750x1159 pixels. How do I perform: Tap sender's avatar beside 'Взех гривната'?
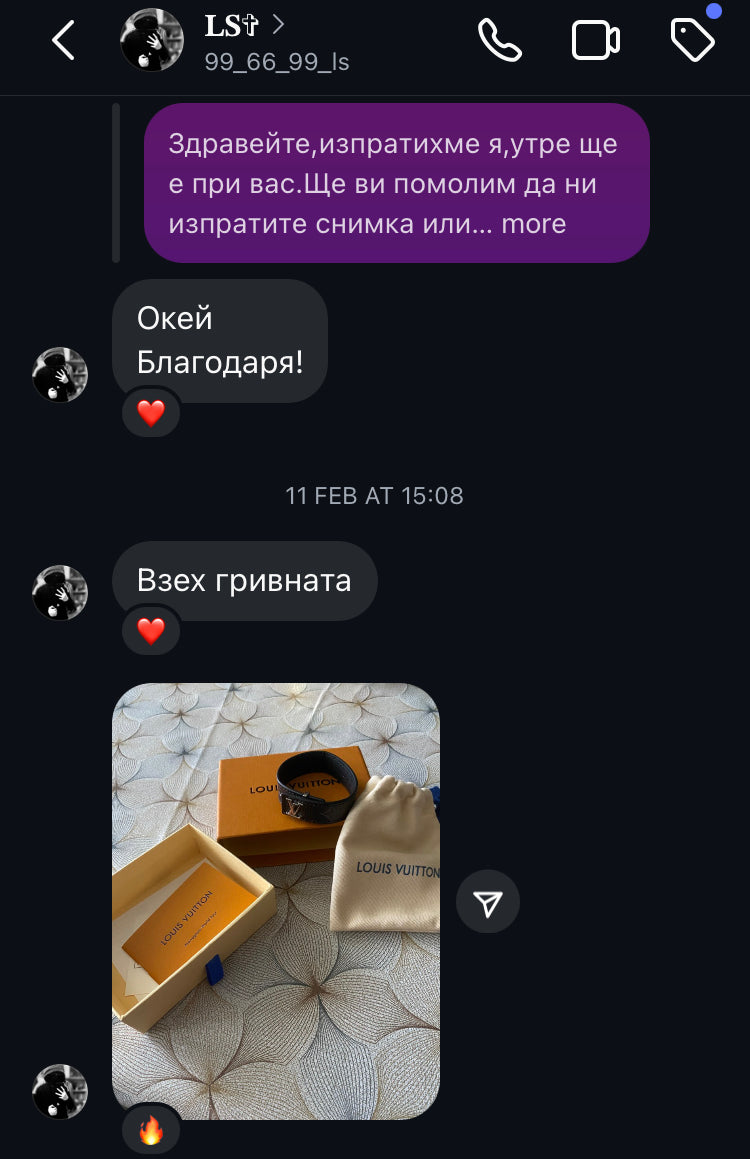pyautogui.click(x=60, y=592)
